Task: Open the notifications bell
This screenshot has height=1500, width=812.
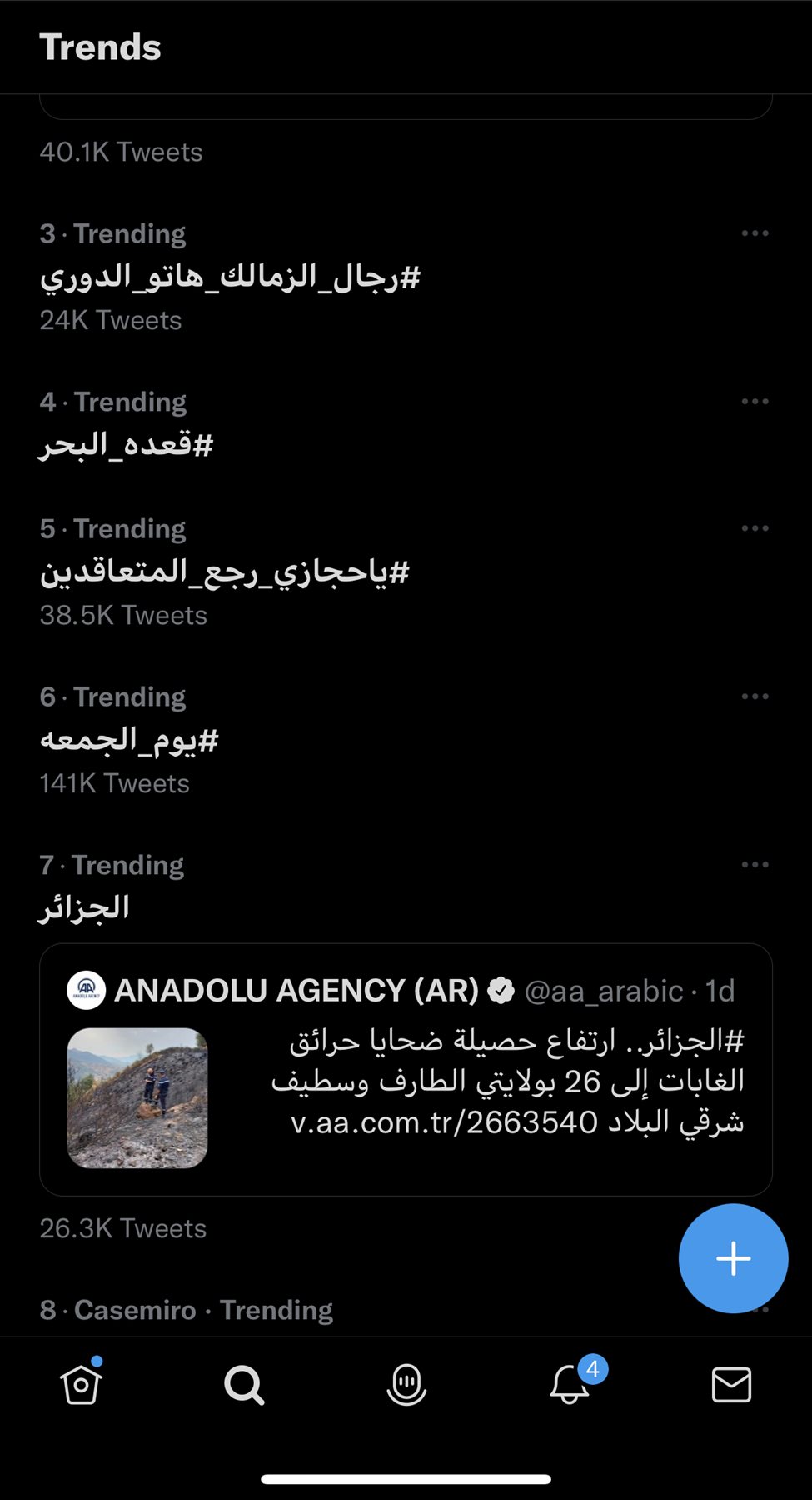Action: coord(570,1385)
